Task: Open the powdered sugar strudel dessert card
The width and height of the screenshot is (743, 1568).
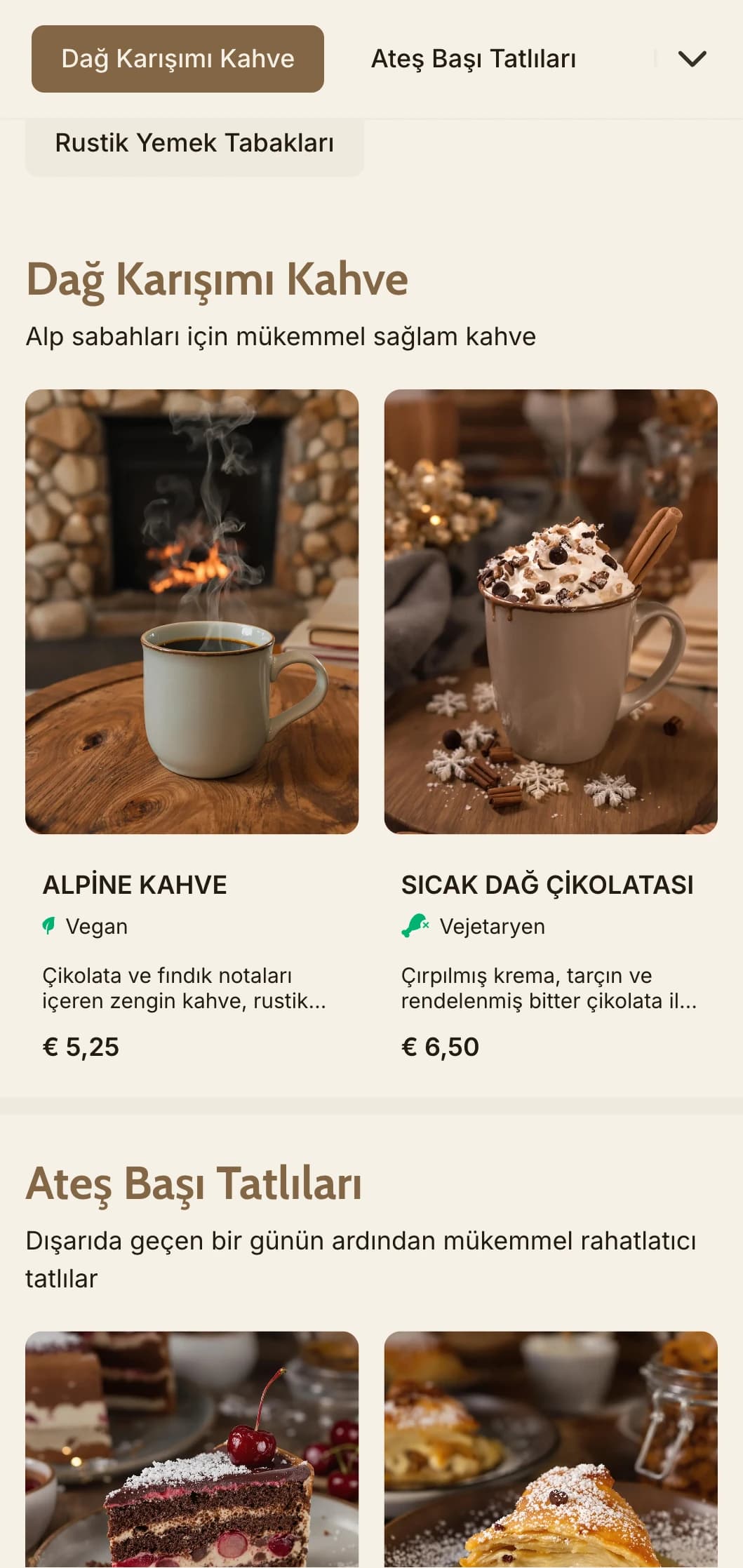Action: (550, 1452)
